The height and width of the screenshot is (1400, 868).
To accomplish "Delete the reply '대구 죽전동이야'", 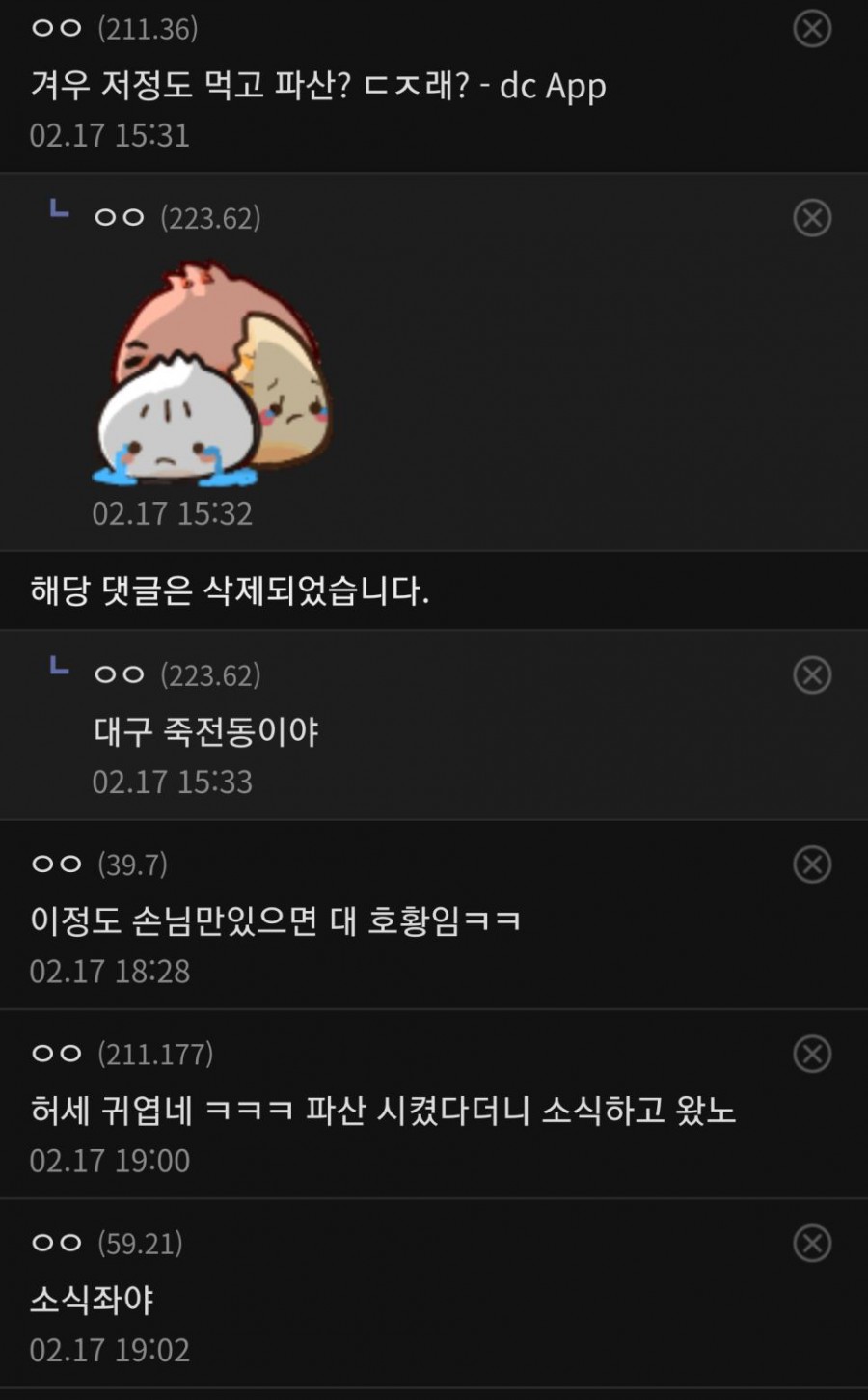I will tap(812, 675).
